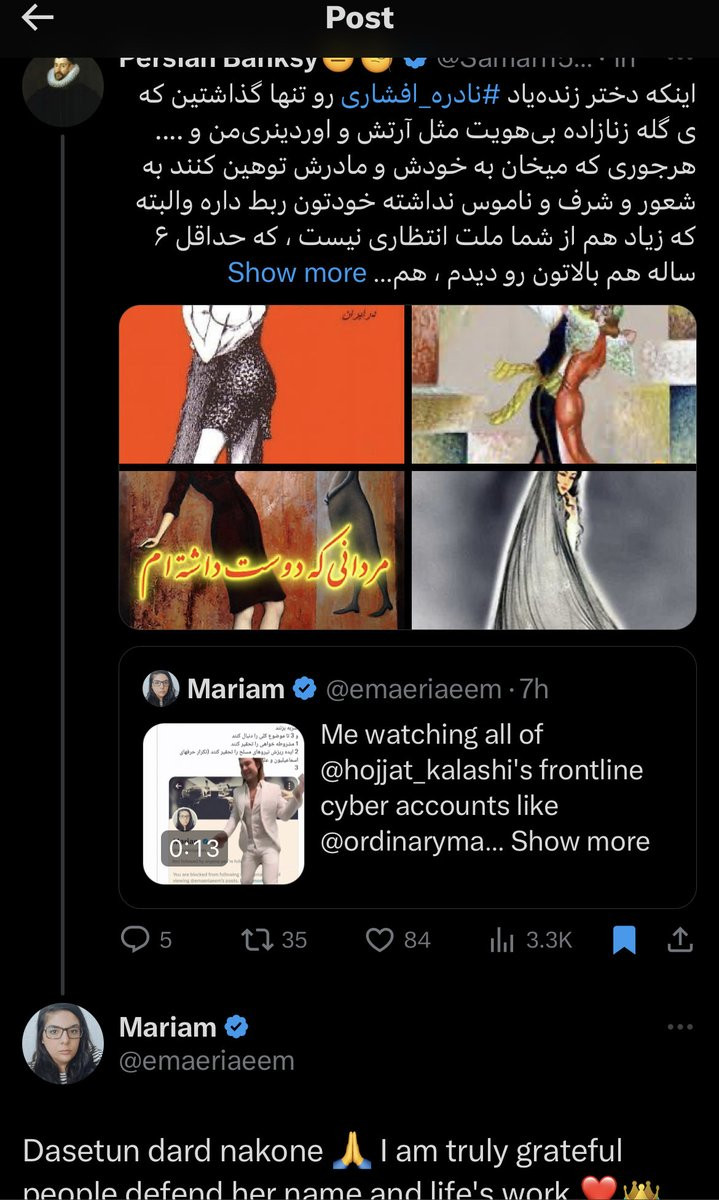Open the image with yellow Persian text

pos(261,549)
